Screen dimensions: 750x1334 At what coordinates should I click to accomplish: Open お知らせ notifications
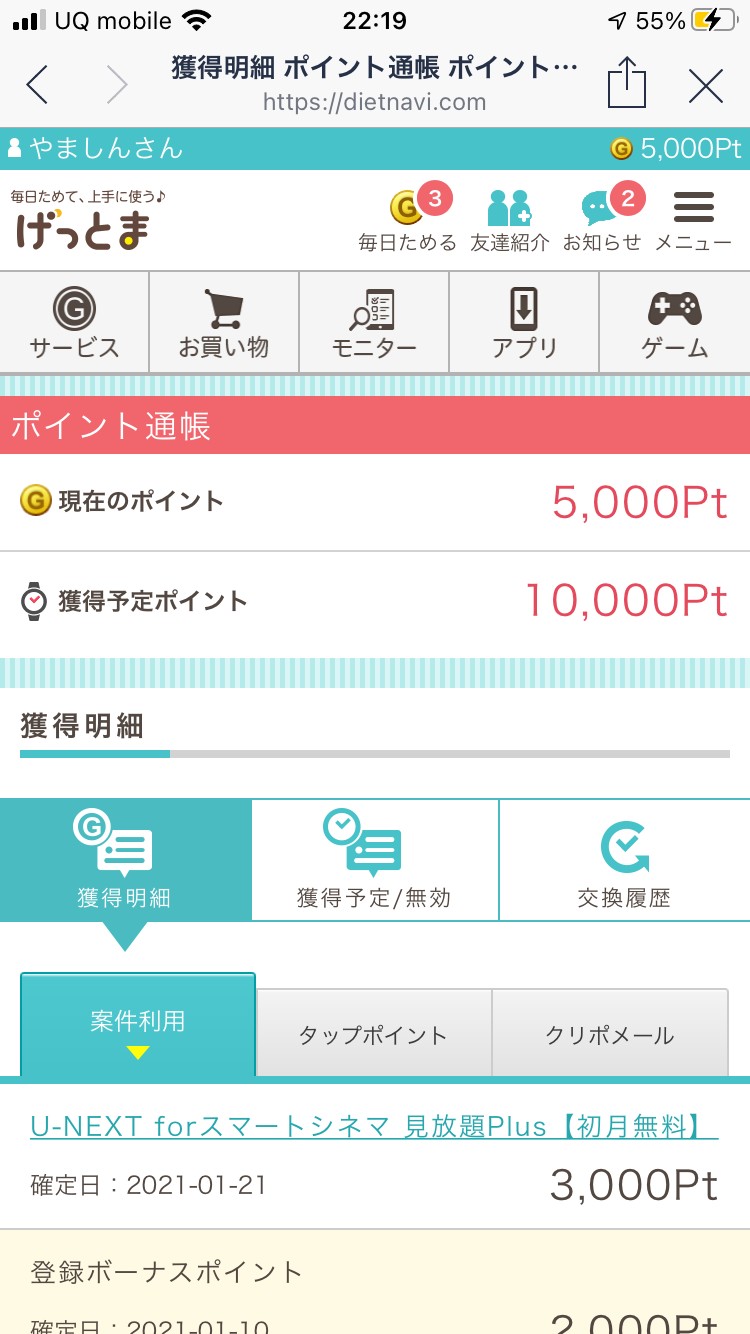[x=602, y=218]
